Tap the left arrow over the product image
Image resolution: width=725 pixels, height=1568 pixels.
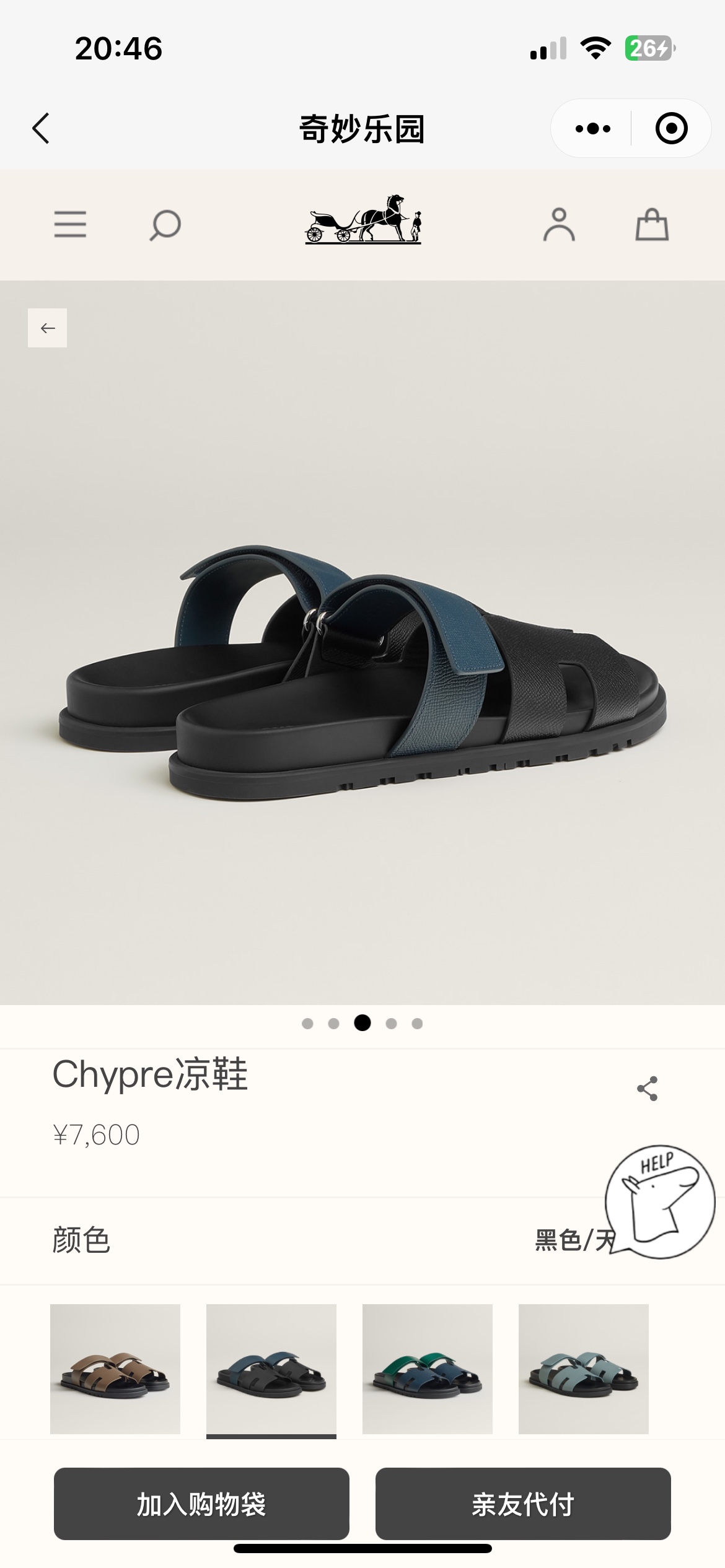(x=48, y=328)
